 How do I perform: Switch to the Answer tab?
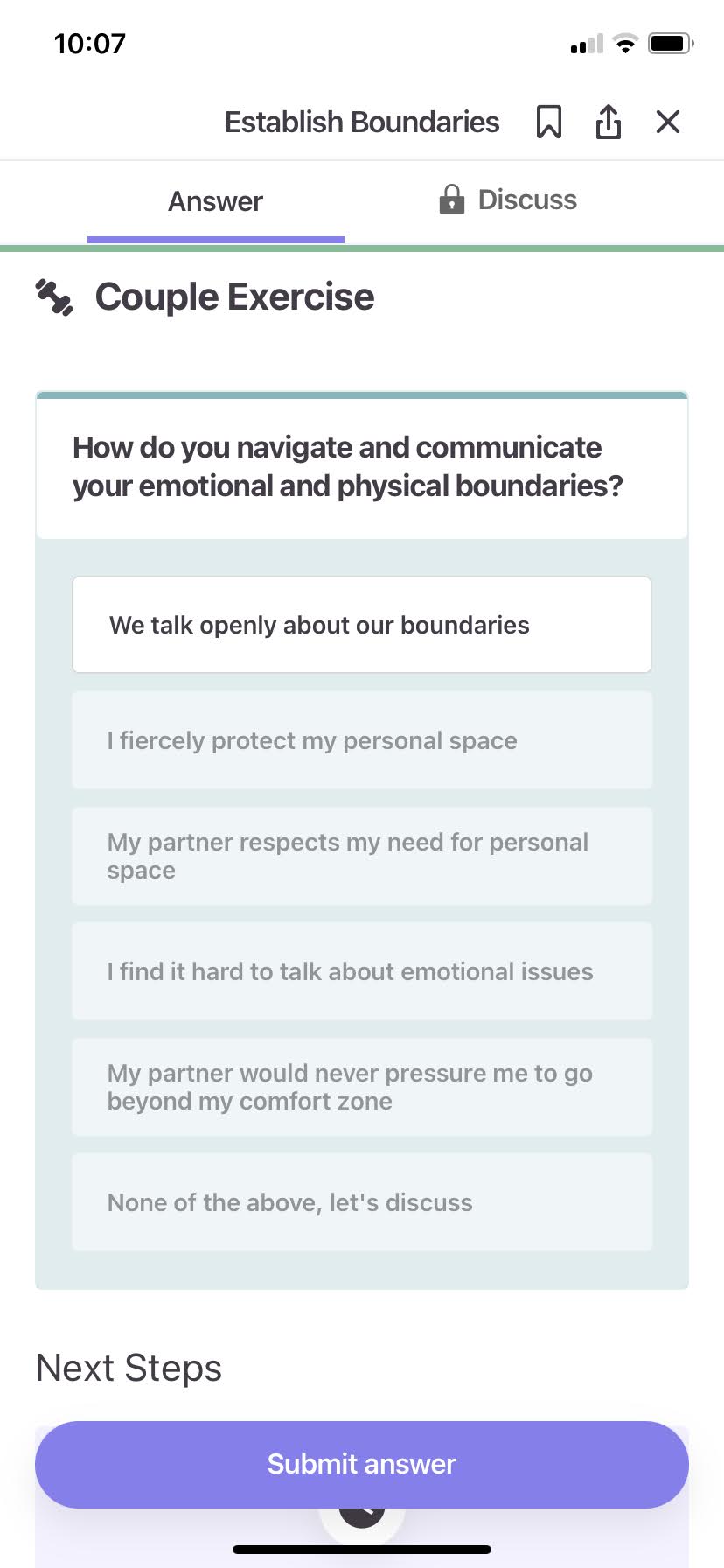click(x=215, y=201)
